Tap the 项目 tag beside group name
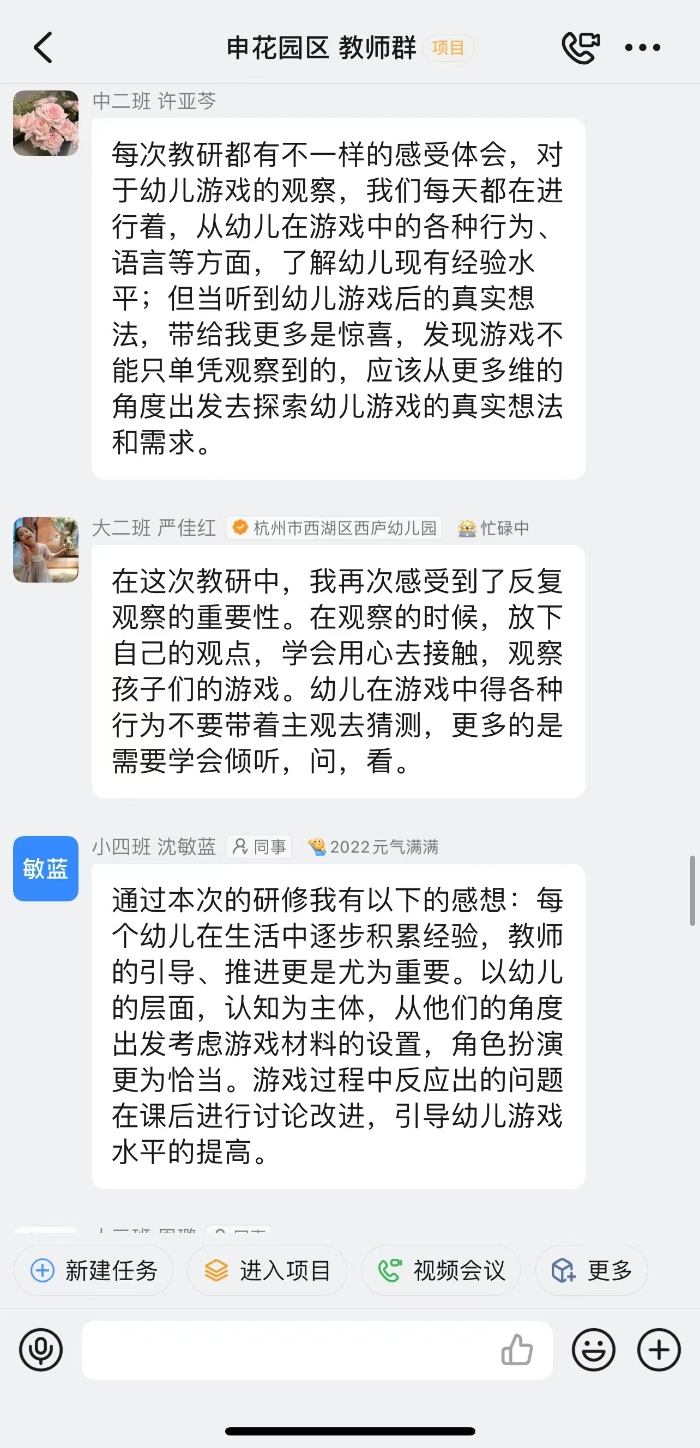 [448, 47]
